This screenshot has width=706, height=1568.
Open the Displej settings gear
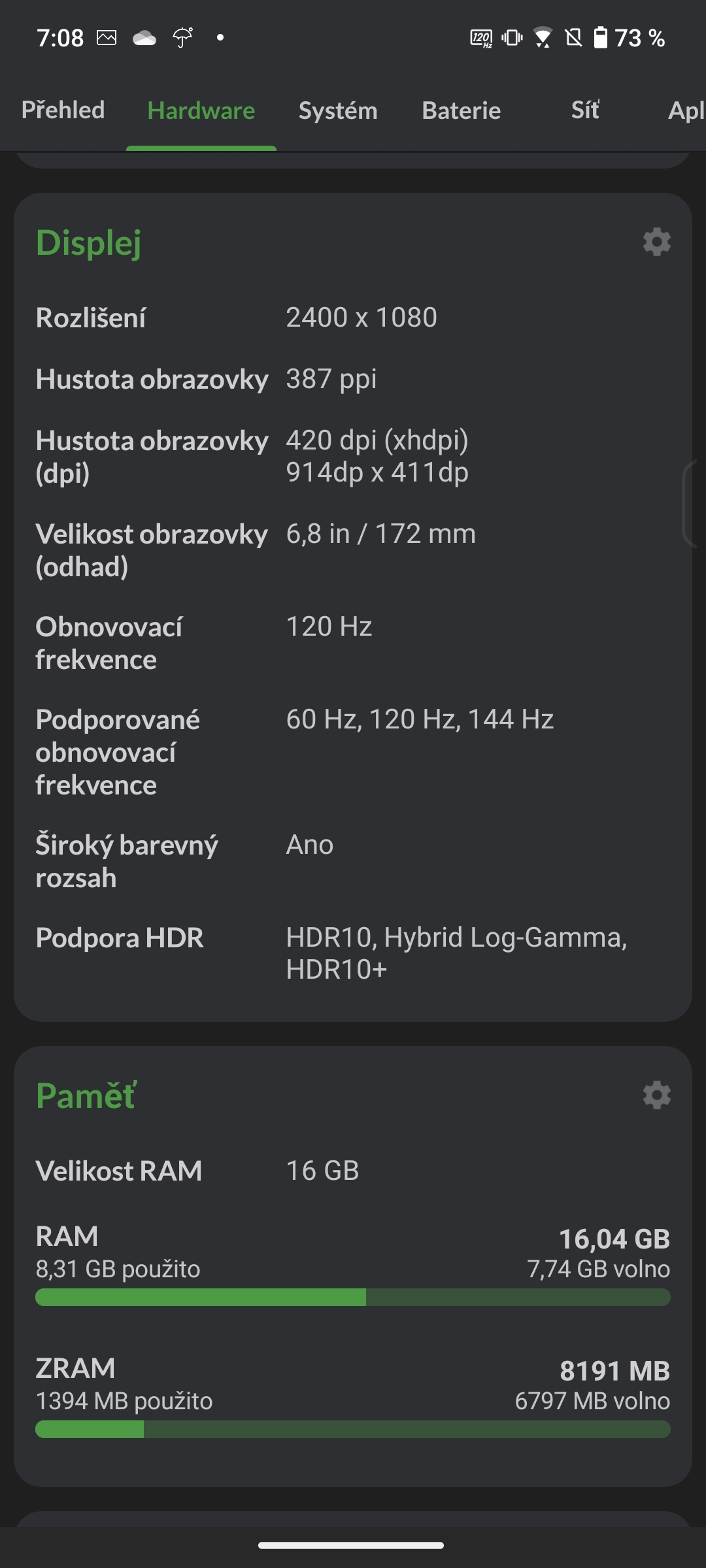[656, 242]
